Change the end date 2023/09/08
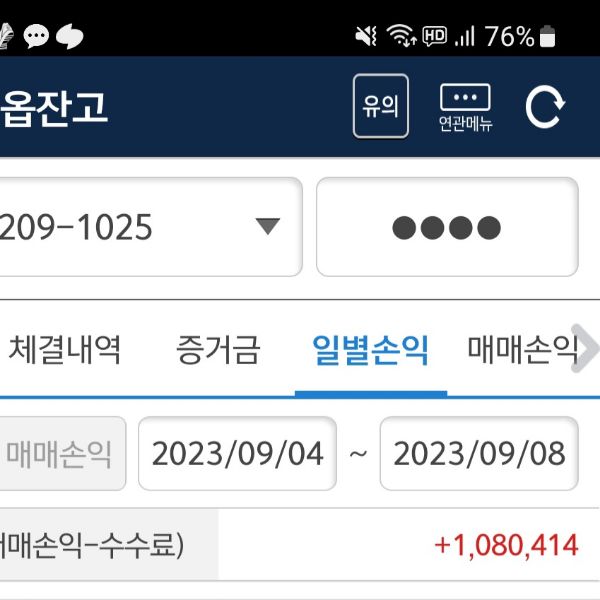Screen dimensions: 600x600 (x=479, y=454)
